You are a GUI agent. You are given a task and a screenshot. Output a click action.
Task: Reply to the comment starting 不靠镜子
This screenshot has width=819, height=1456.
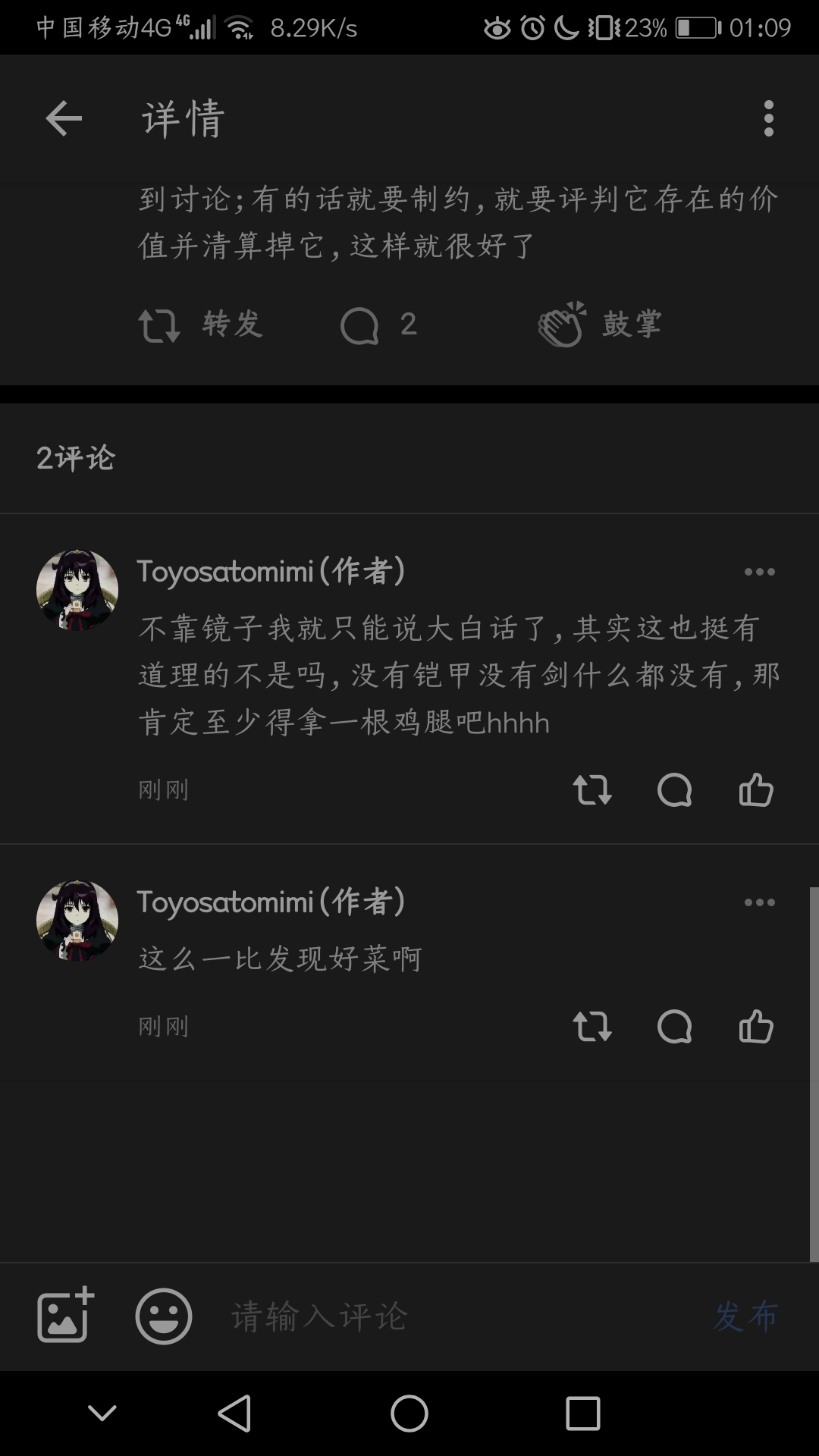point(674,790)
